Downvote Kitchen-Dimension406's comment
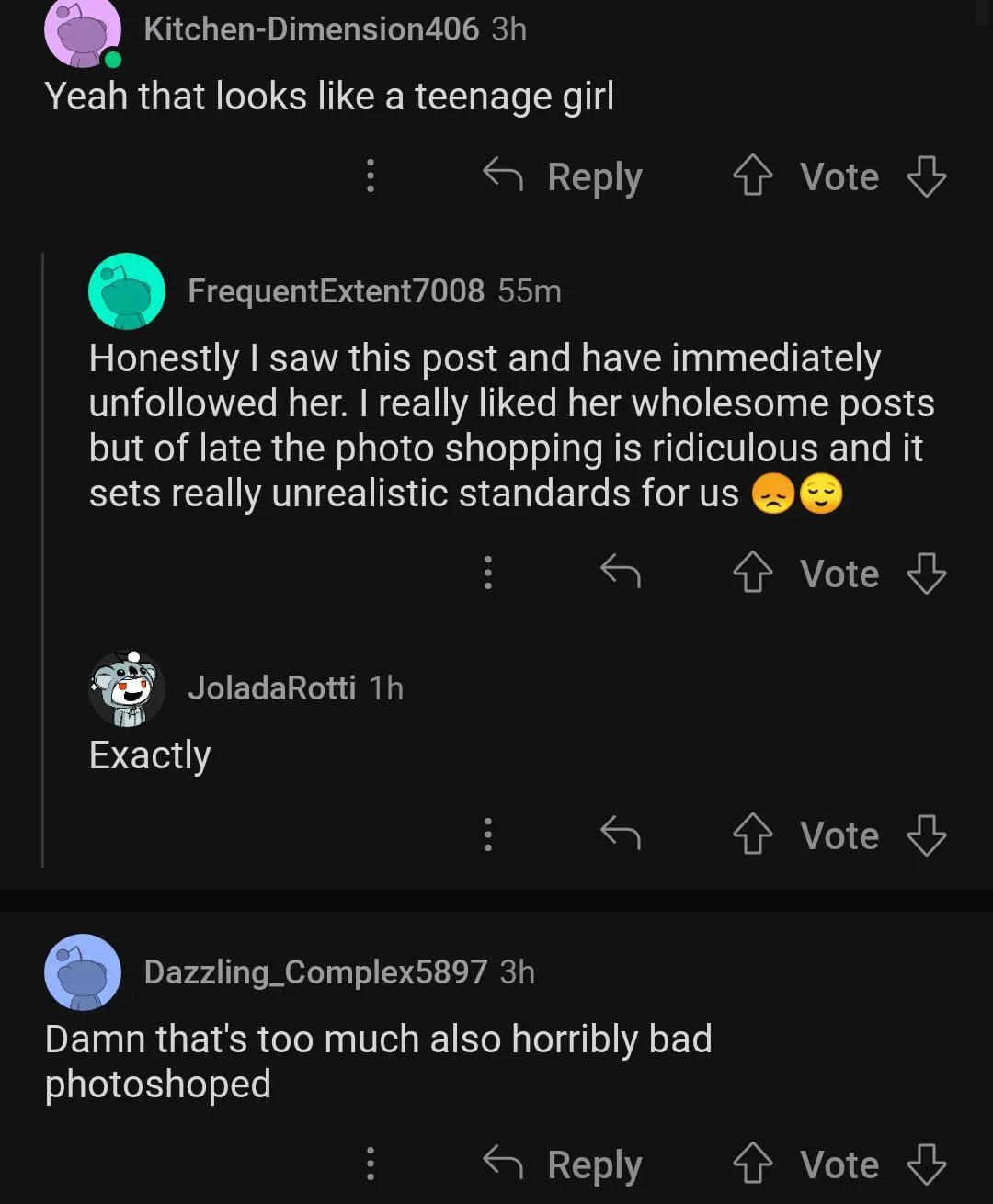The height and width of the screenshot is (1204, 993). point(926,176)
